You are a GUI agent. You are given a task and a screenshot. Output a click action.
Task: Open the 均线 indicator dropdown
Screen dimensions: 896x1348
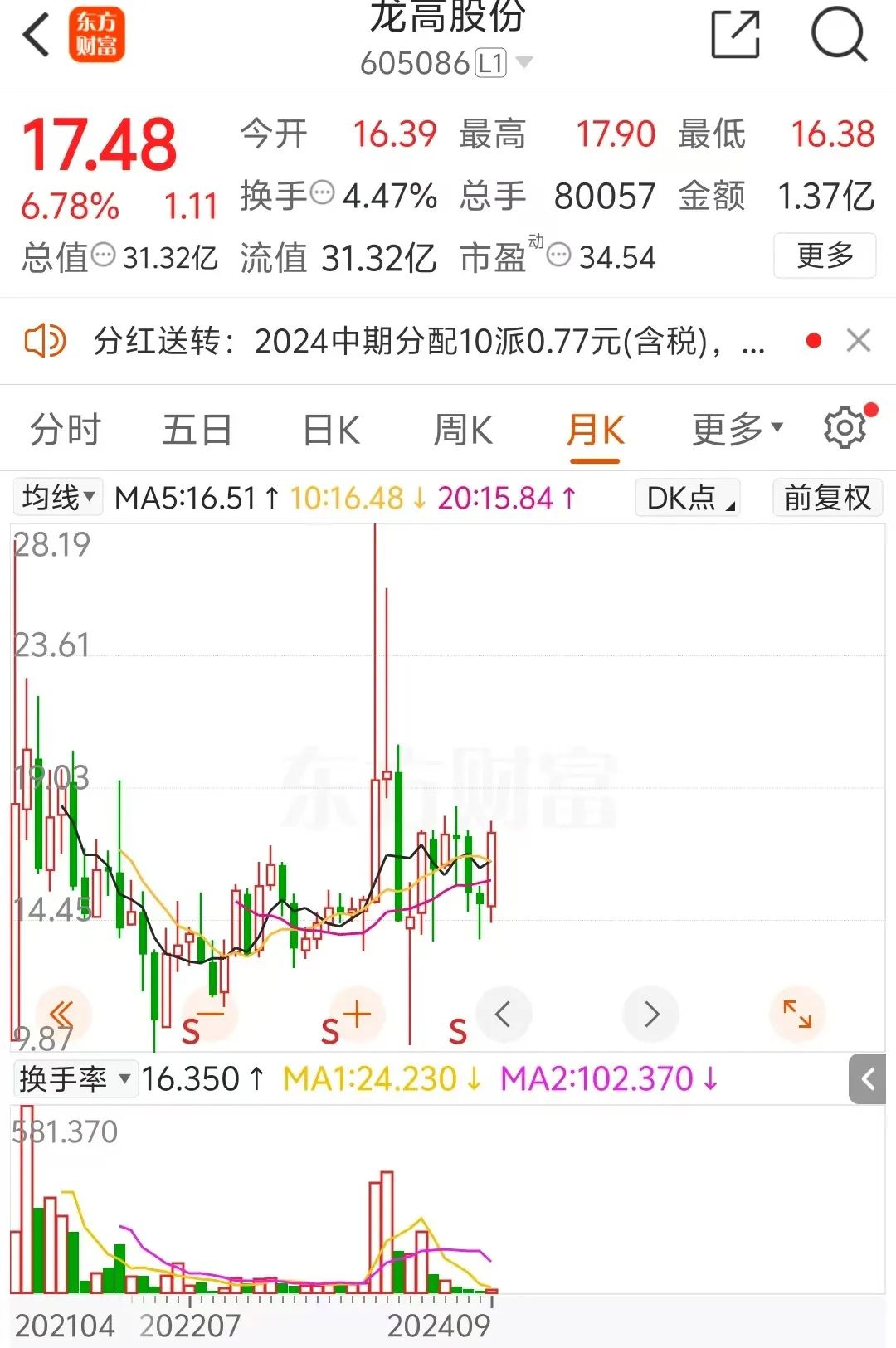click(57, 496)
